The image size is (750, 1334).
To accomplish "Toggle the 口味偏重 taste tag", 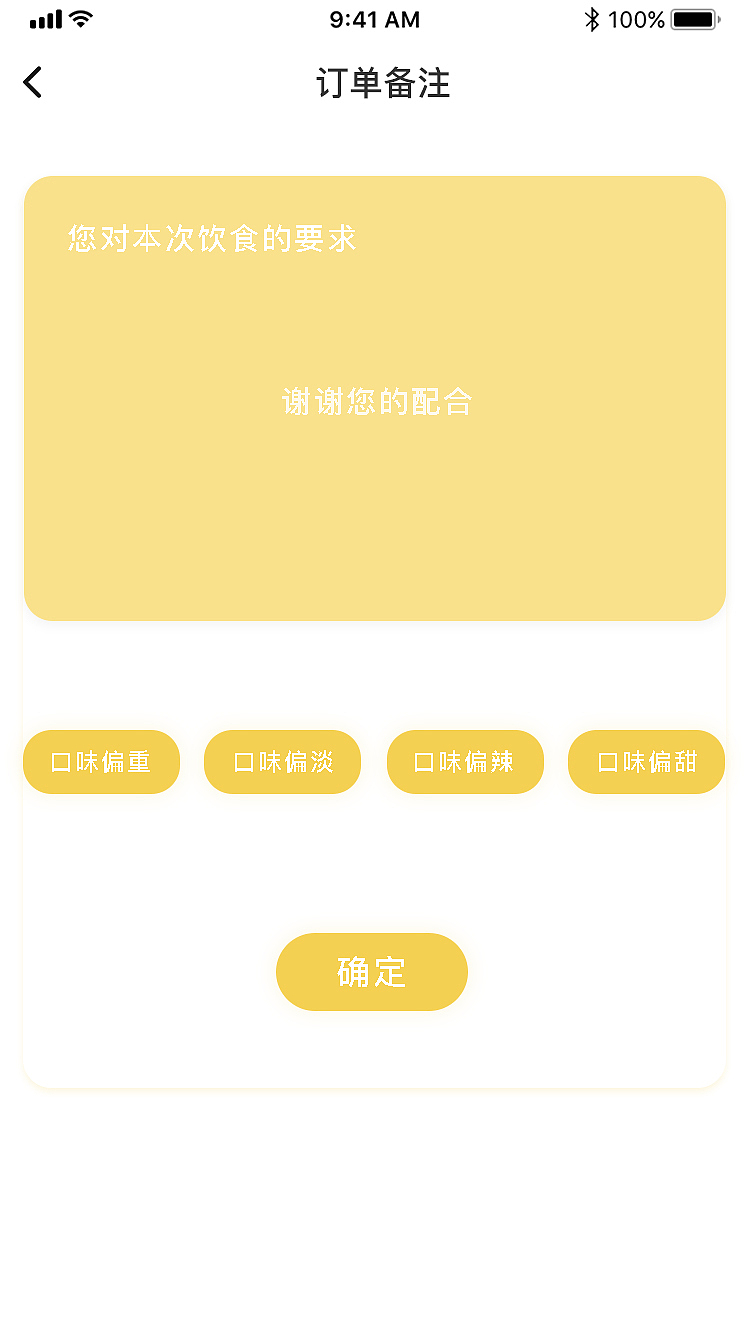I will (101, 762).
